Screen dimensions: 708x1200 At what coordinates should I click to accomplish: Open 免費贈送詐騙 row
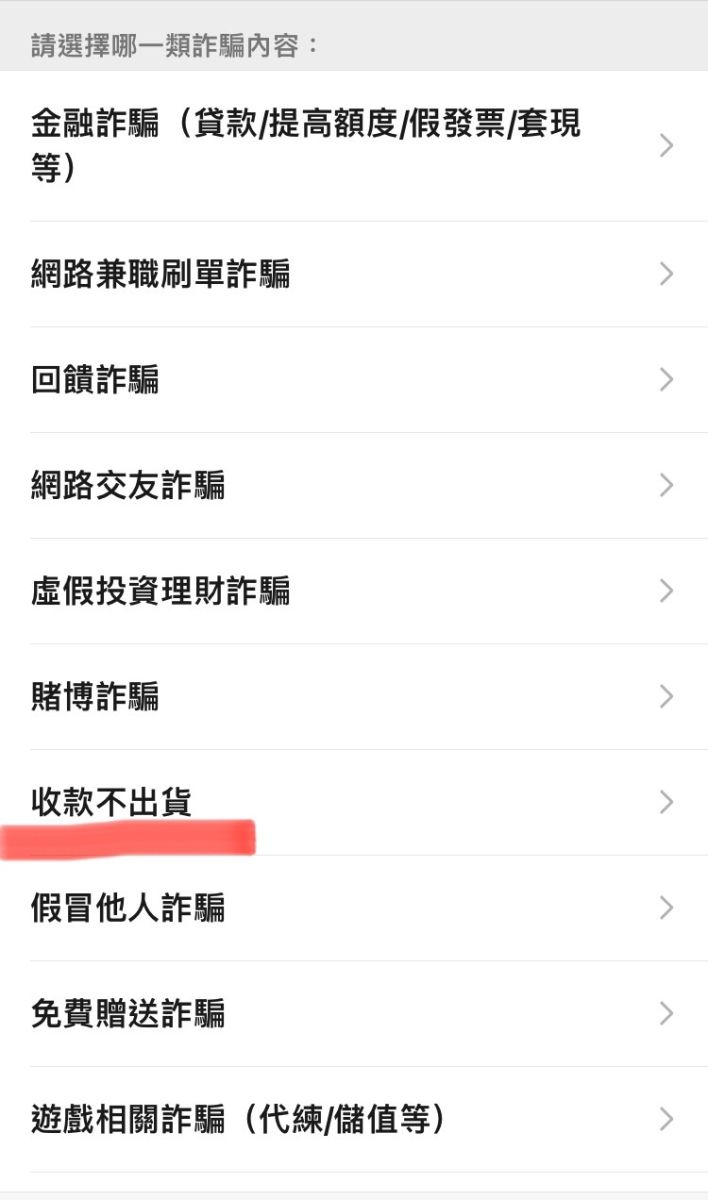click(128, 1014)
